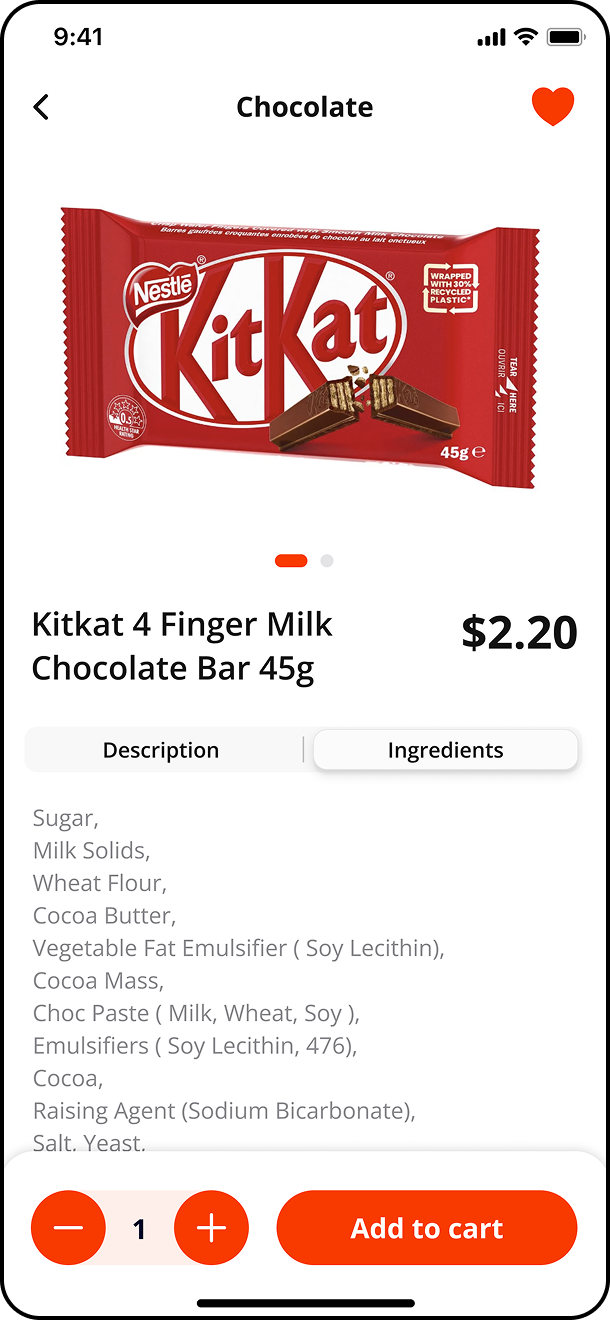Increase the quantity with the plus button
Screen dimensions: 610x1320
tap(212, 1228)
